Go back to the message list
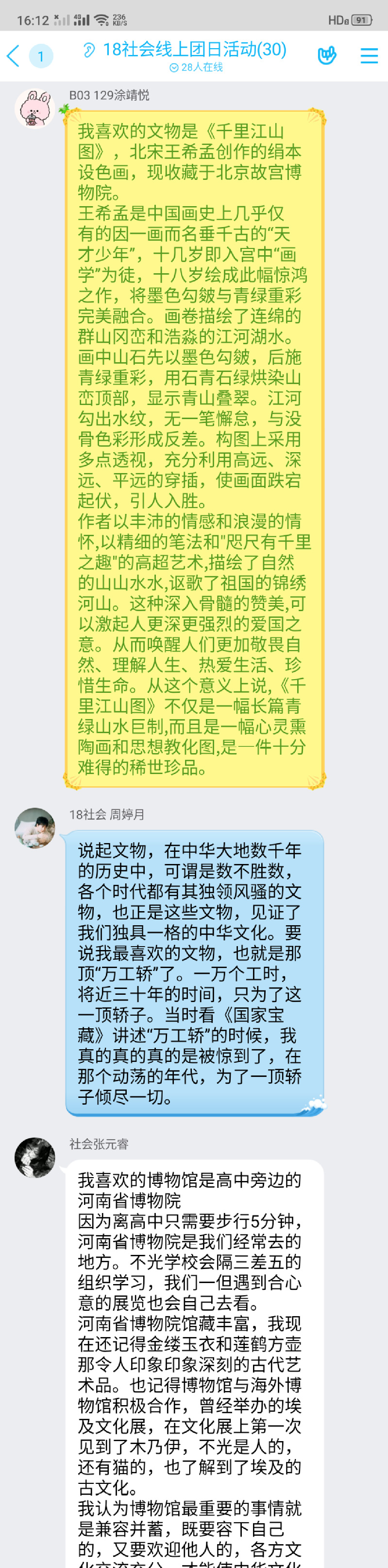Image resolution: width=388 pixels, height=1568 pixels. pos(14,56)
